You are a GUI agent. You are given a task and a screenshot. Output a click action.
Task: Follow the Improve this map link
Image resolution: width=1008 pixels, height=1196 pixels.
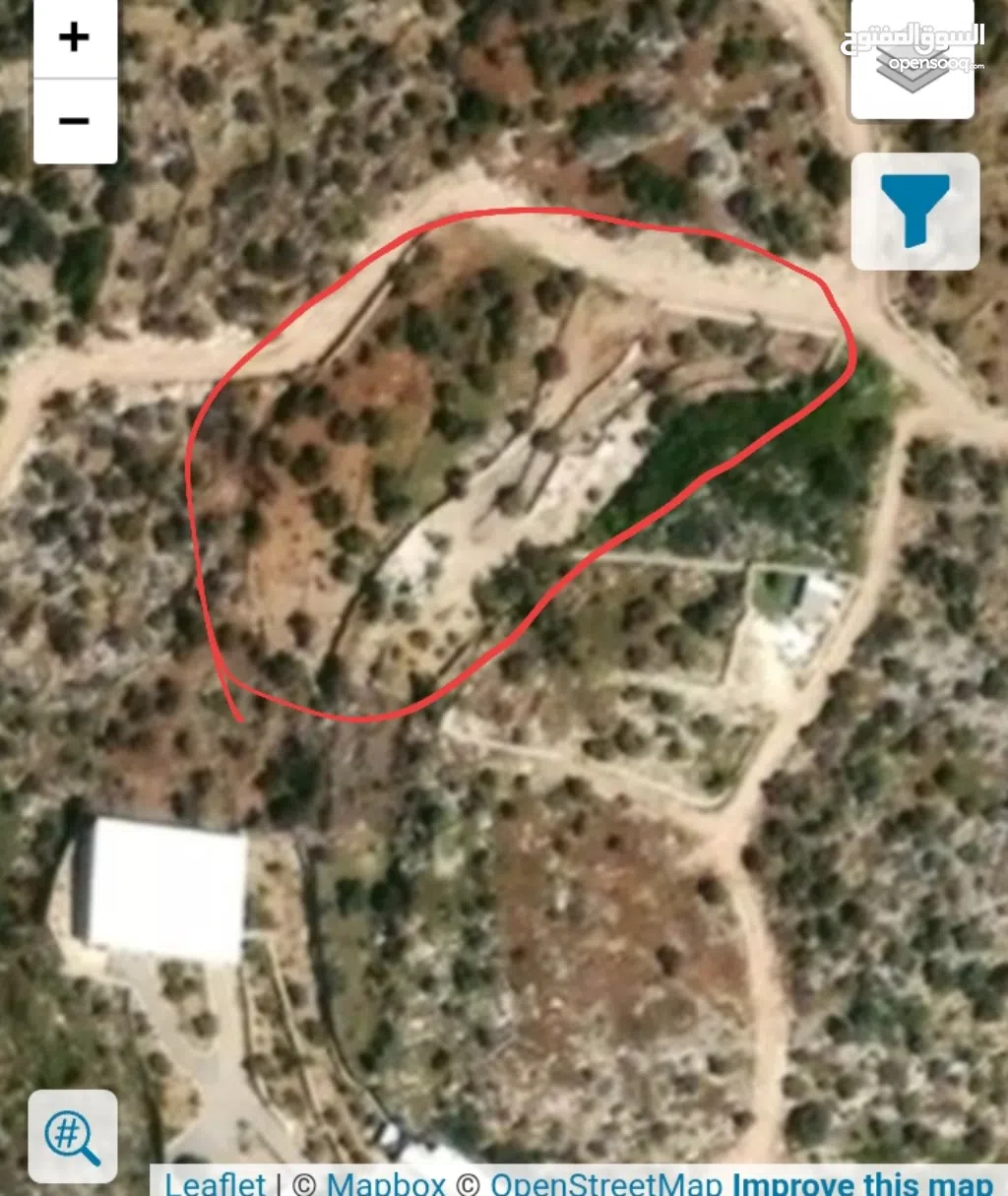pyautogui.click(x=862, y=1182)
